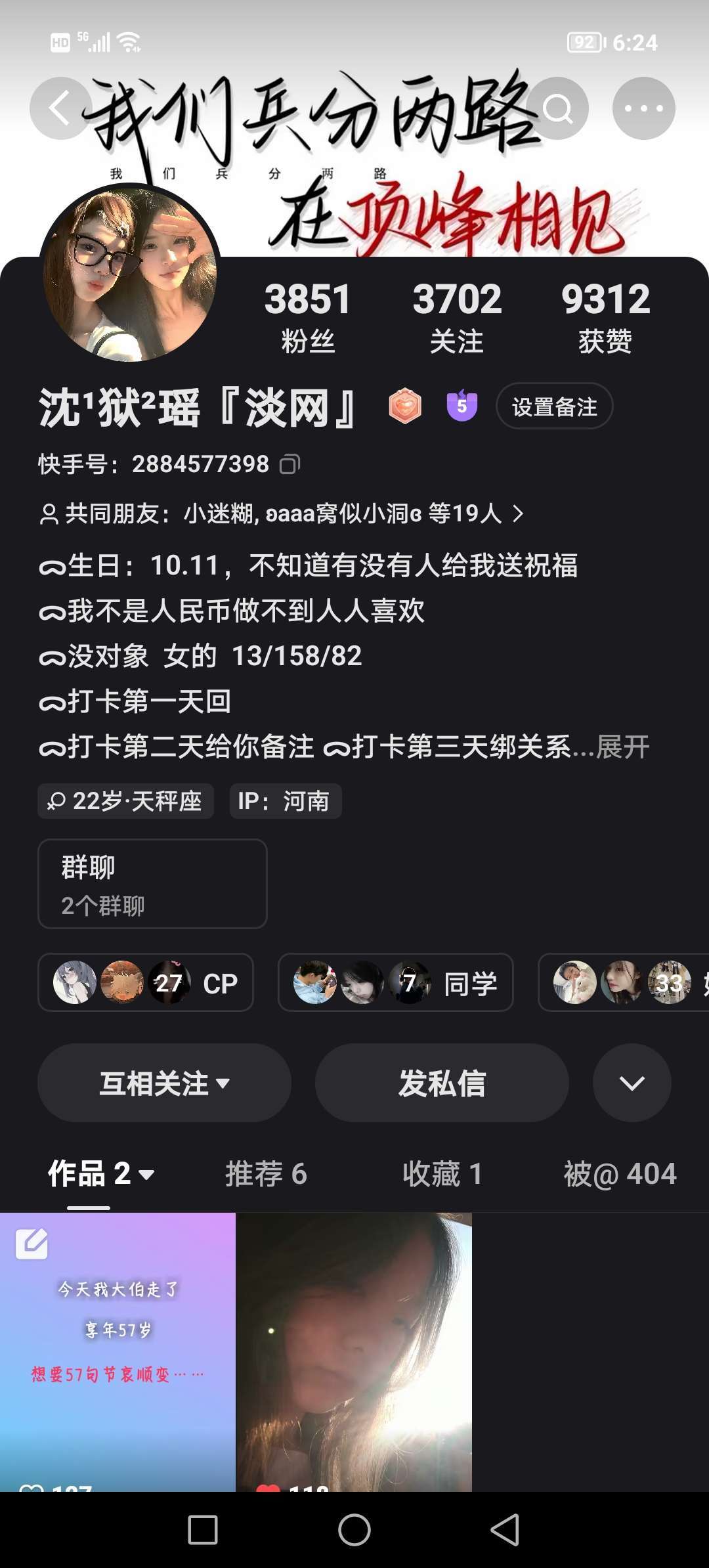Image resolution: width=709 pixels, height=1568 pixels.
Task: Expand more actions with the down chevron
Action: pos(632,1083)
